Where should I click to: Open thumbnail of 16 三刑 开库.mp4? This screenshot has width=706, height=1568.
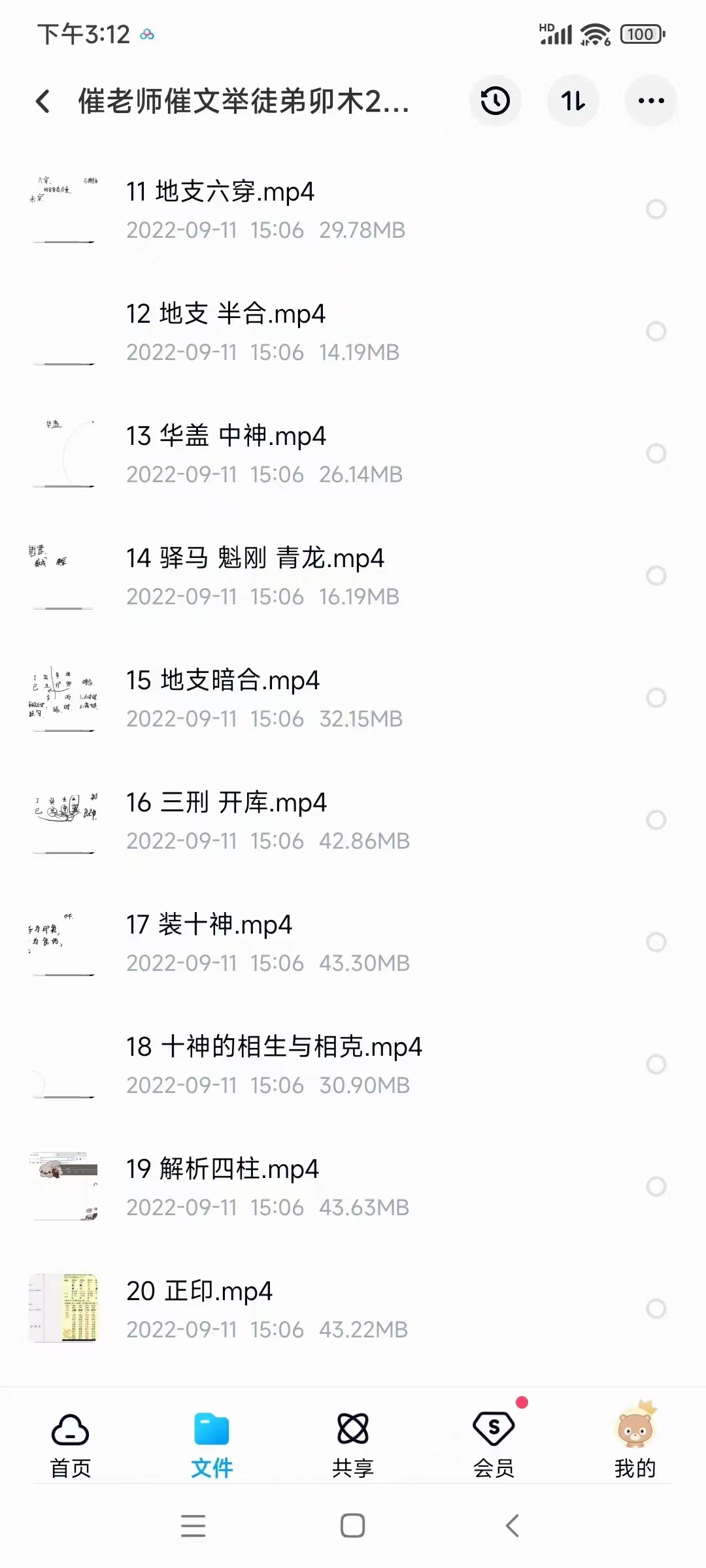tap(63, 820)
